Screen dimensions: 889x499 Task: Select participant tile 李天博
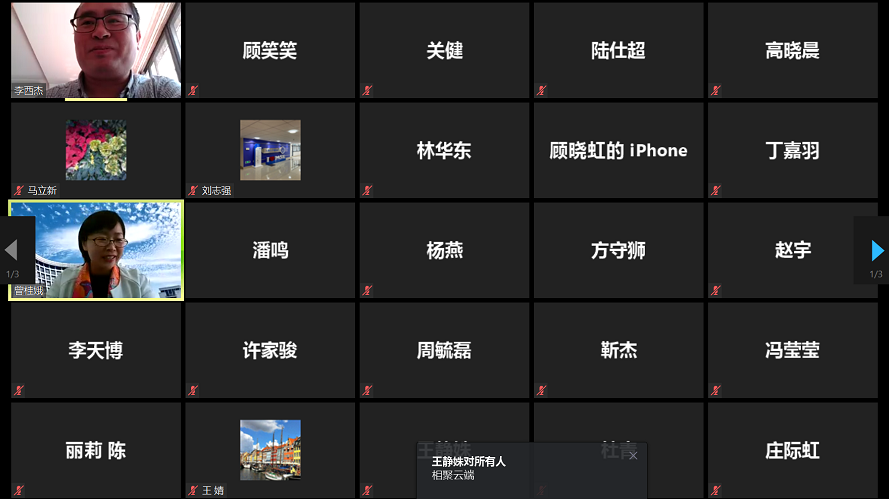coord(96,350)
